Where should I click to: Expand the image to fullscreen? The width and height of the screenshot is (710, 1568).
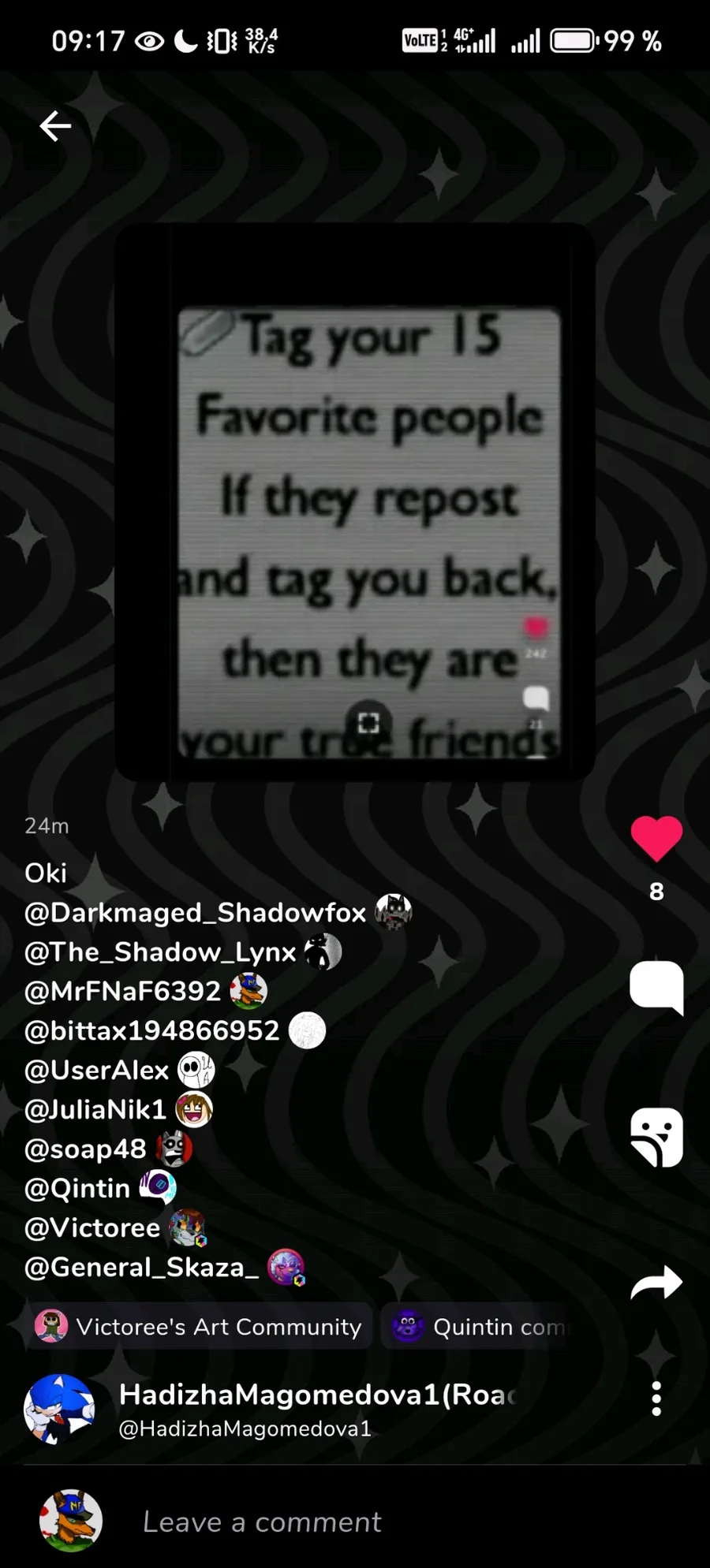(x=368, y=722)
